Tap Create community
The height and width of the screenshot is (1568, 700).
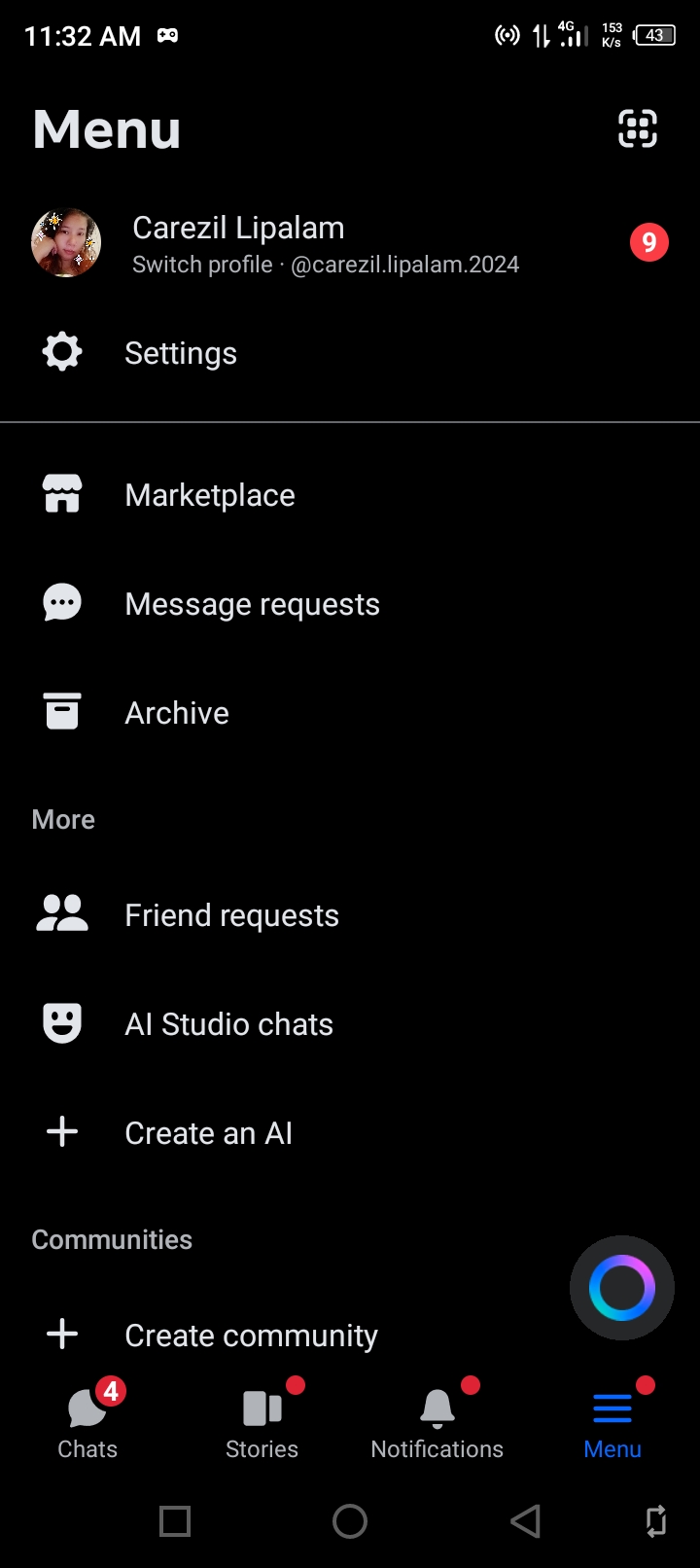[251, 1336]
